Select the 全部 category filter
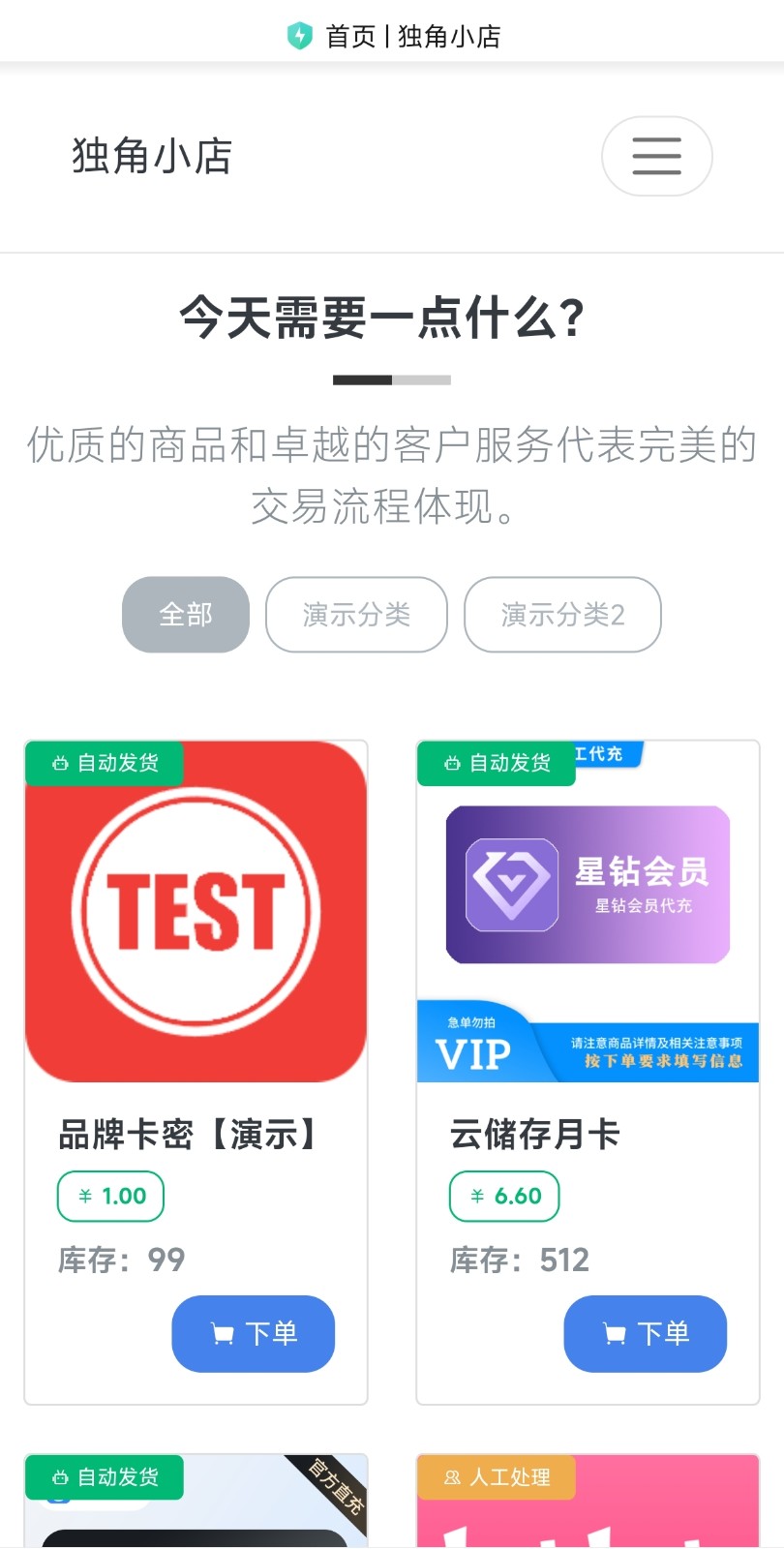The width and height of the screenshot is (784, 1549). (186, 615)
